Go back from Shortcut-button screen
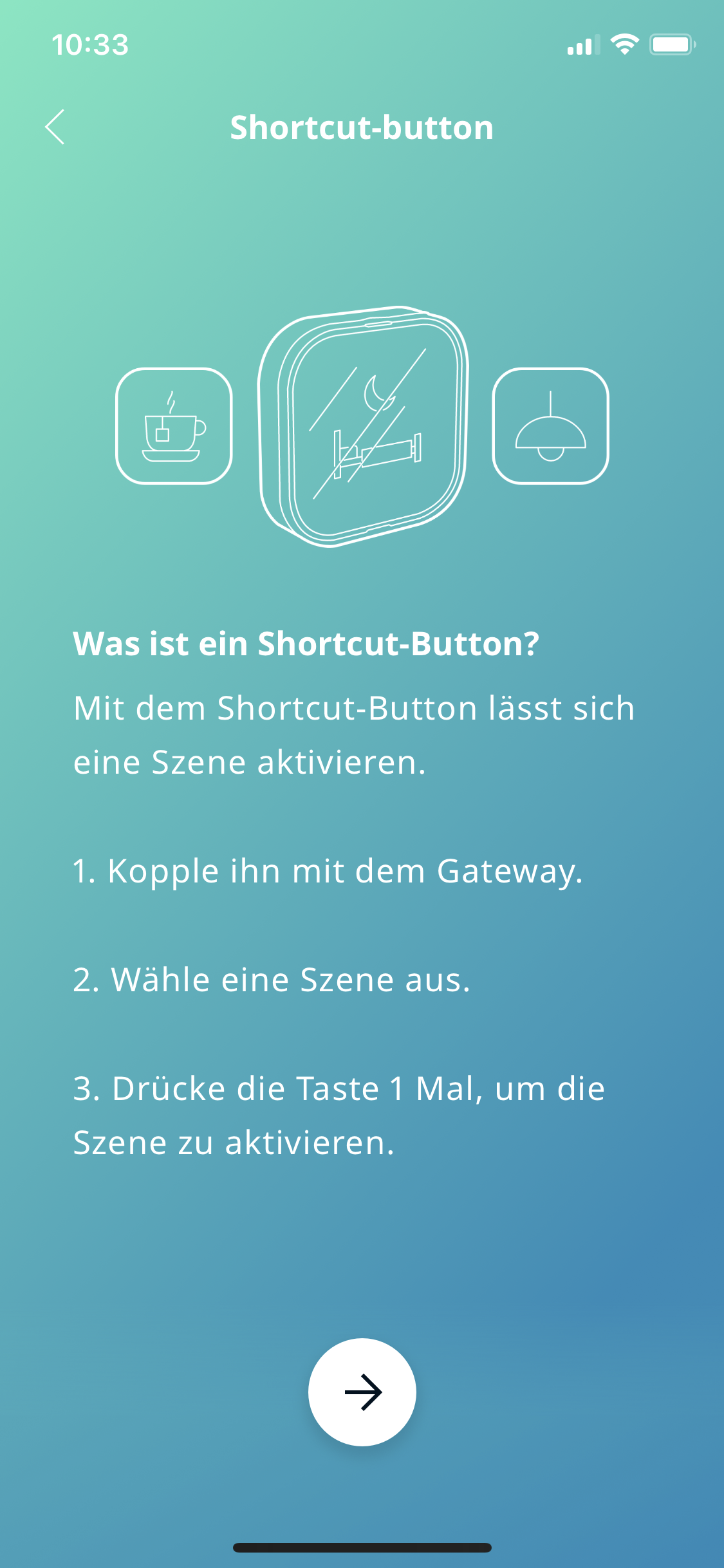 (55, 127)
